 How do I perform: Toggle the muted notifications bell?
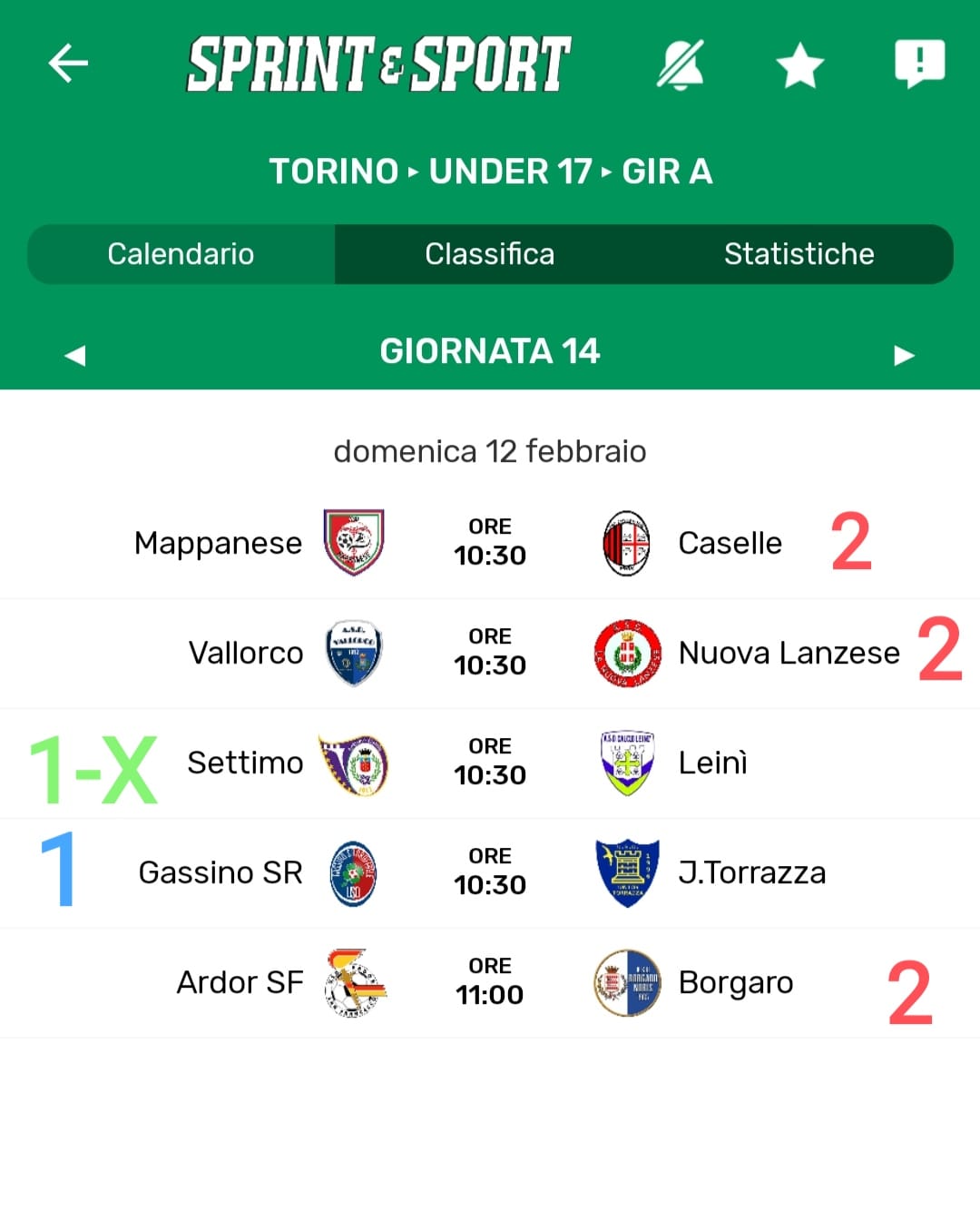[681, 64]
